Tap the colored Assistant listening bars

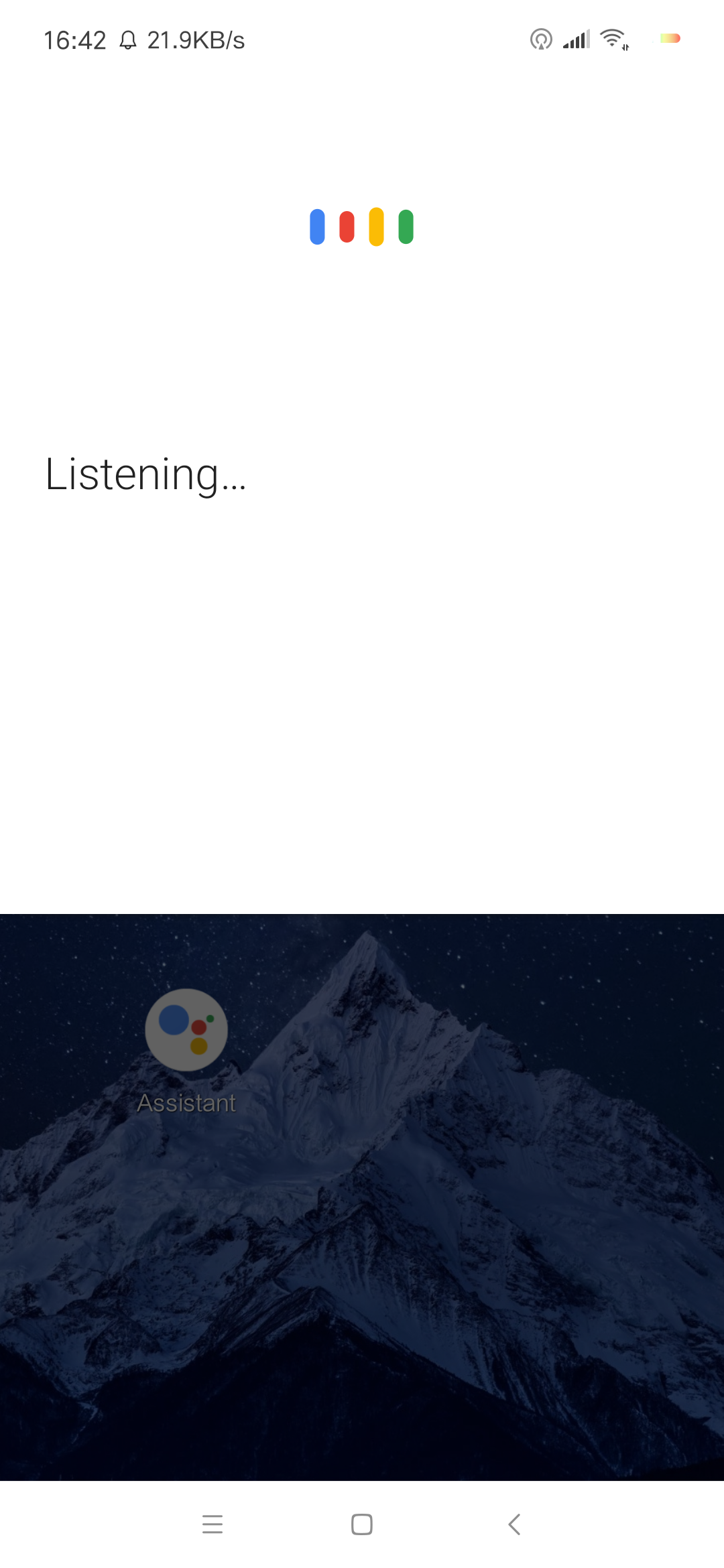[x=361, y=226]
